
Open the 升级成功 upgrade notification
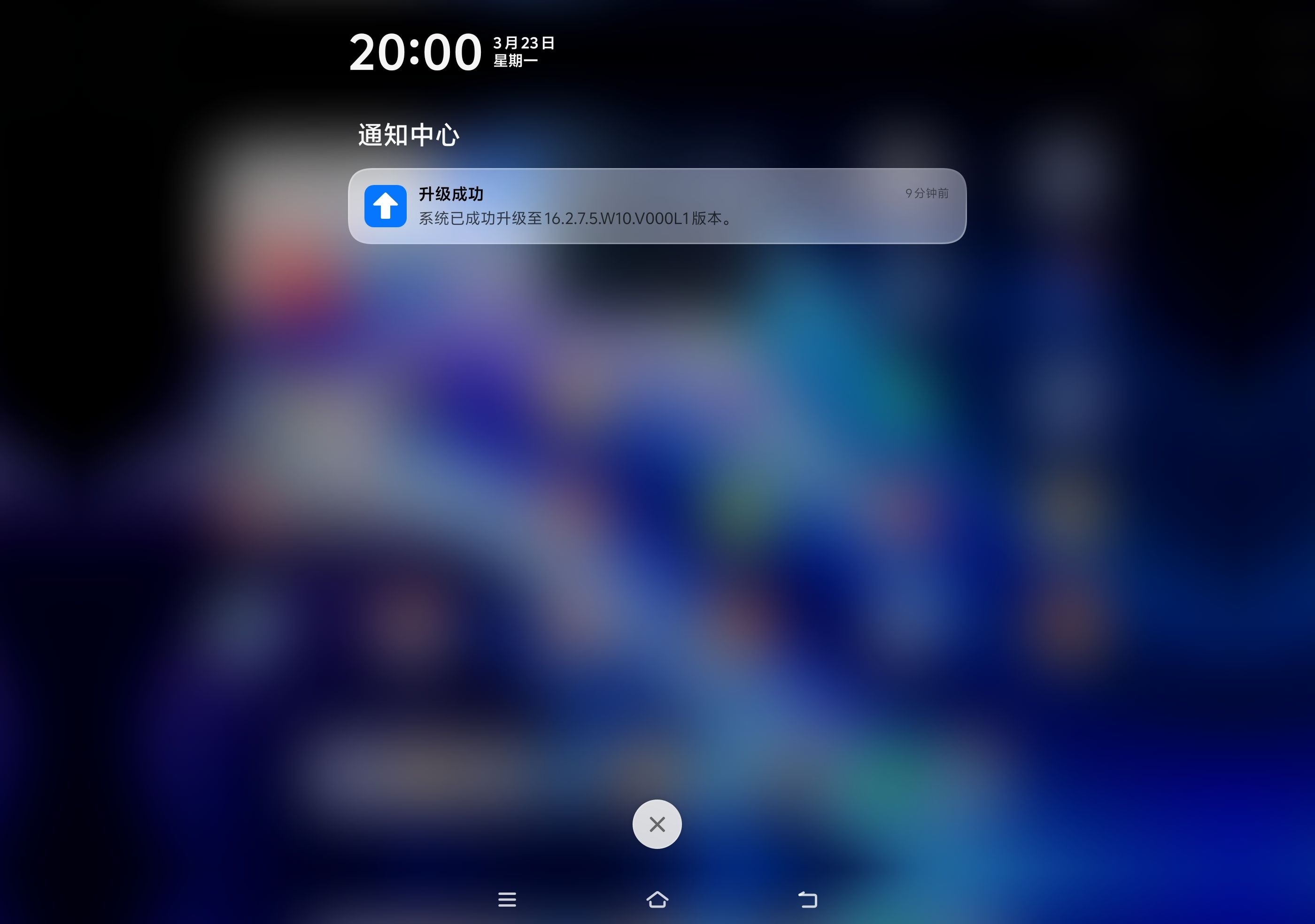point(657,206)
